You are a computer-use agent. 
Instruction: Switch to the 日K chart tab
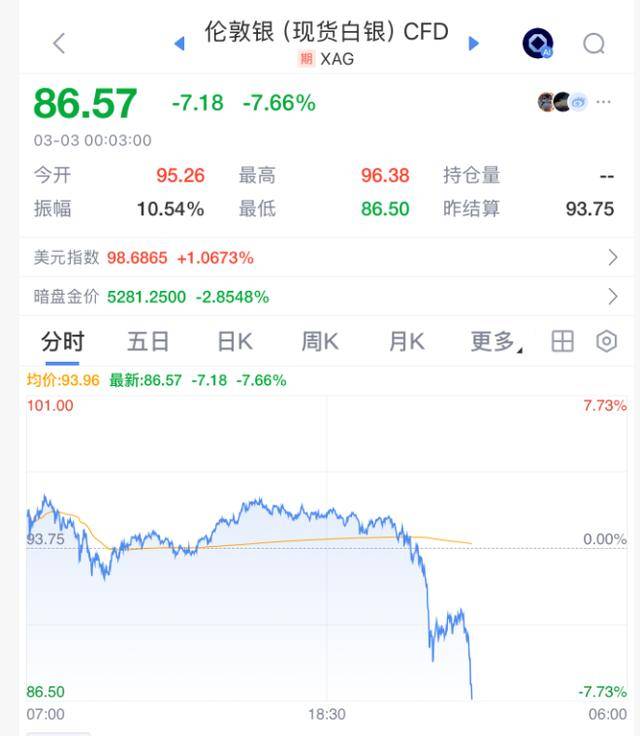coord(235,342)
